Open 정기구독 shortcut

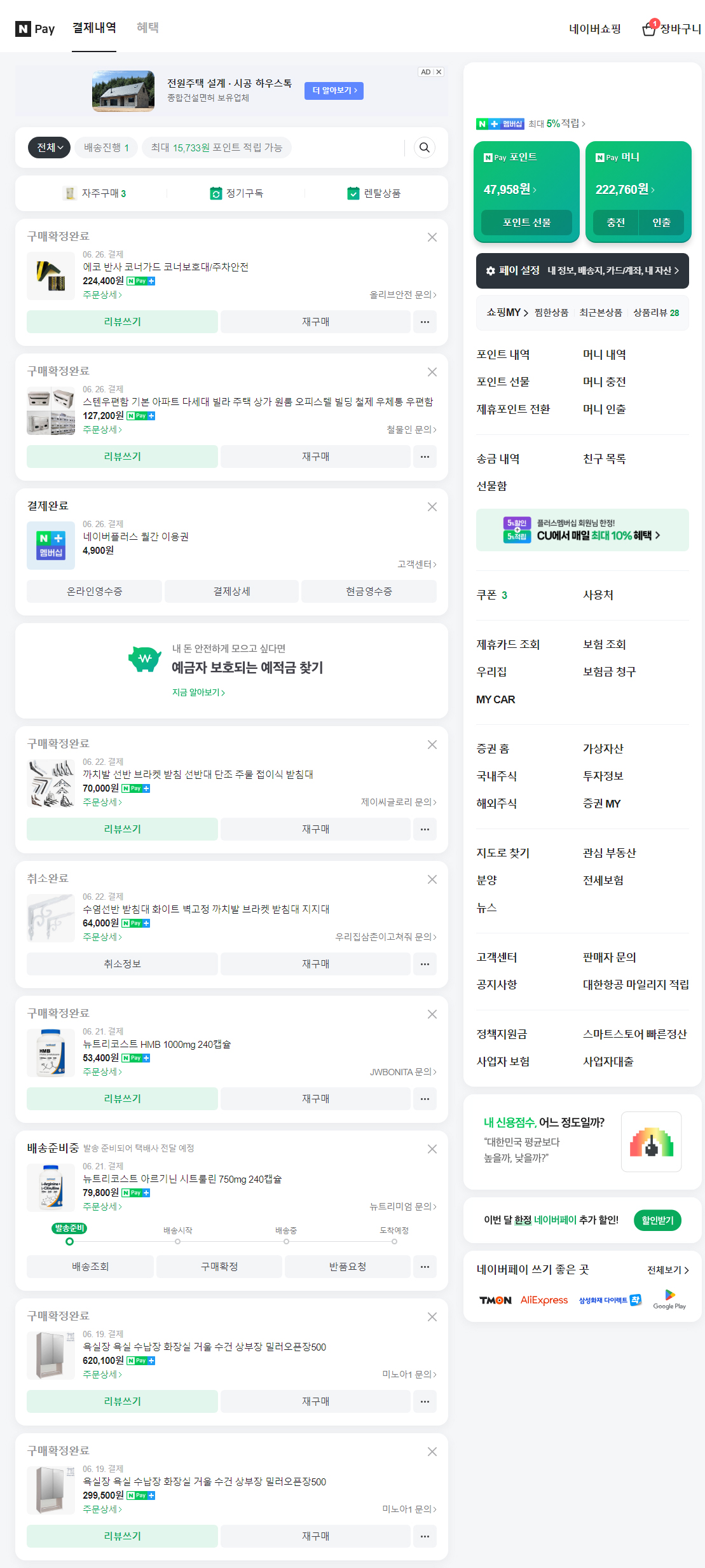[x=236, y=193]
